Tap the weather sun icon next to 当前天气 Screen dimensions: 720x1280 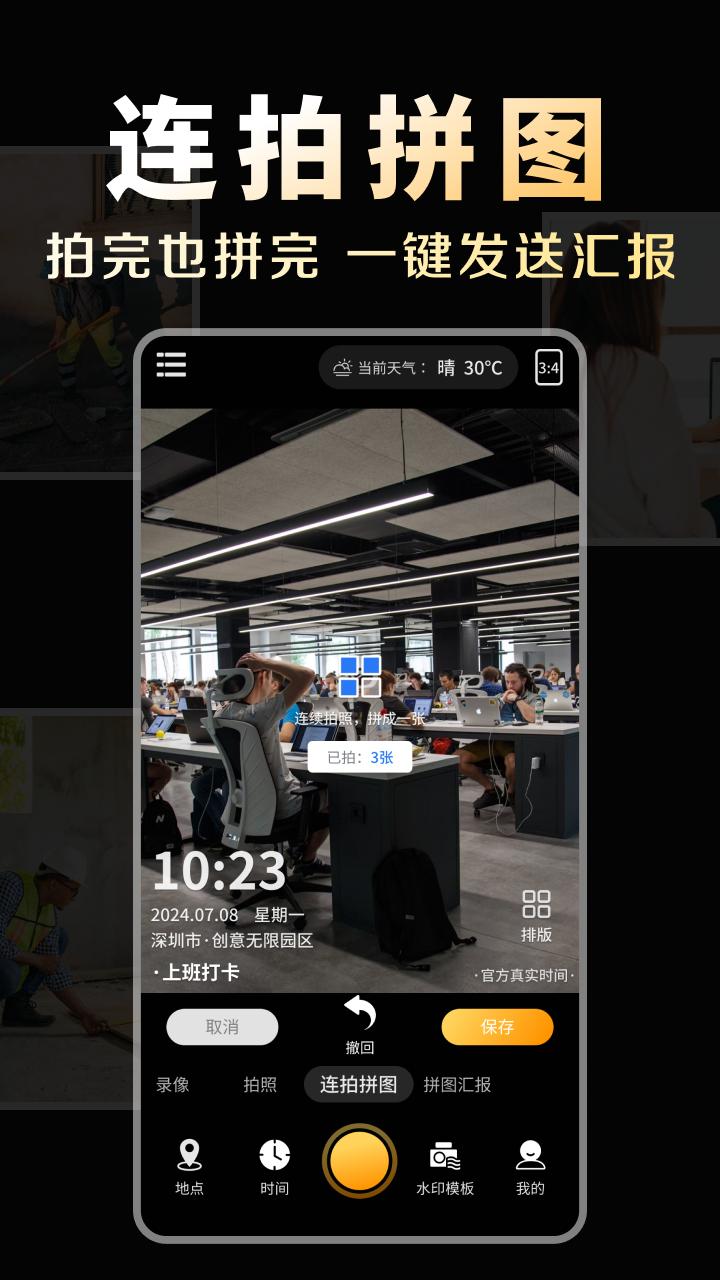(x=341, y=366)
